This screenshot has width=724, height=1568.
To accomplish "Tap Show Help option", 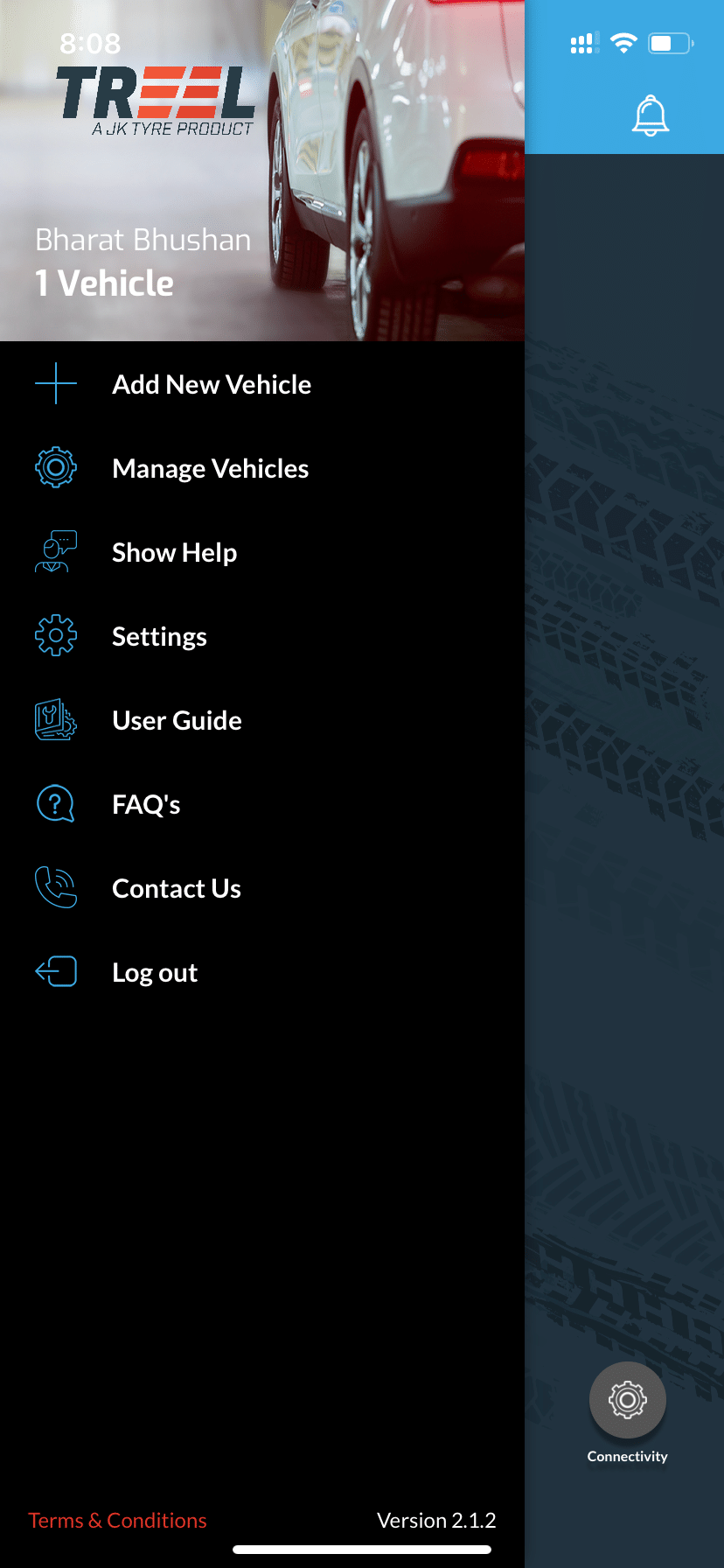I will (x=174, y=552).
